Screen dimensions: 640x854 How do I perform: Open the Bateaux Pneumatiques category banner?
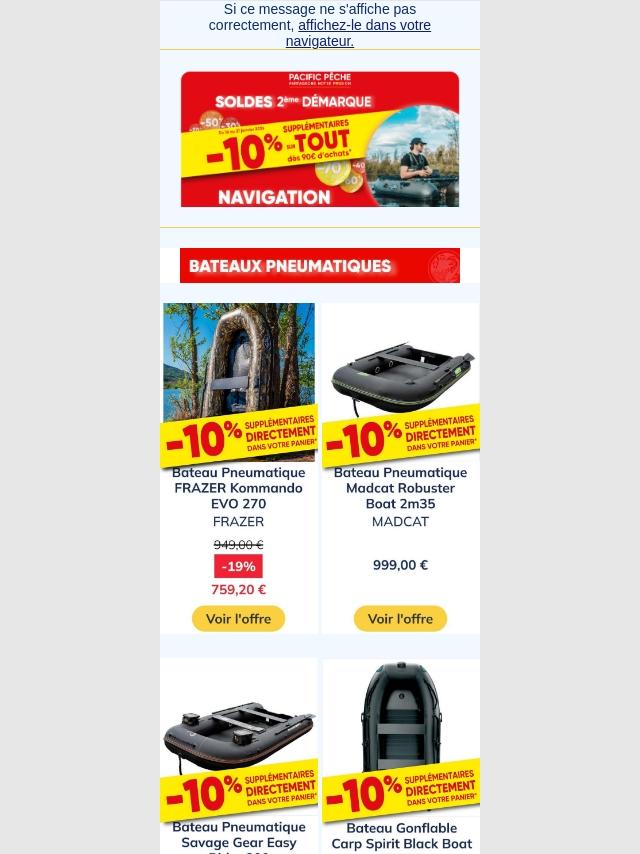[319, 266]
